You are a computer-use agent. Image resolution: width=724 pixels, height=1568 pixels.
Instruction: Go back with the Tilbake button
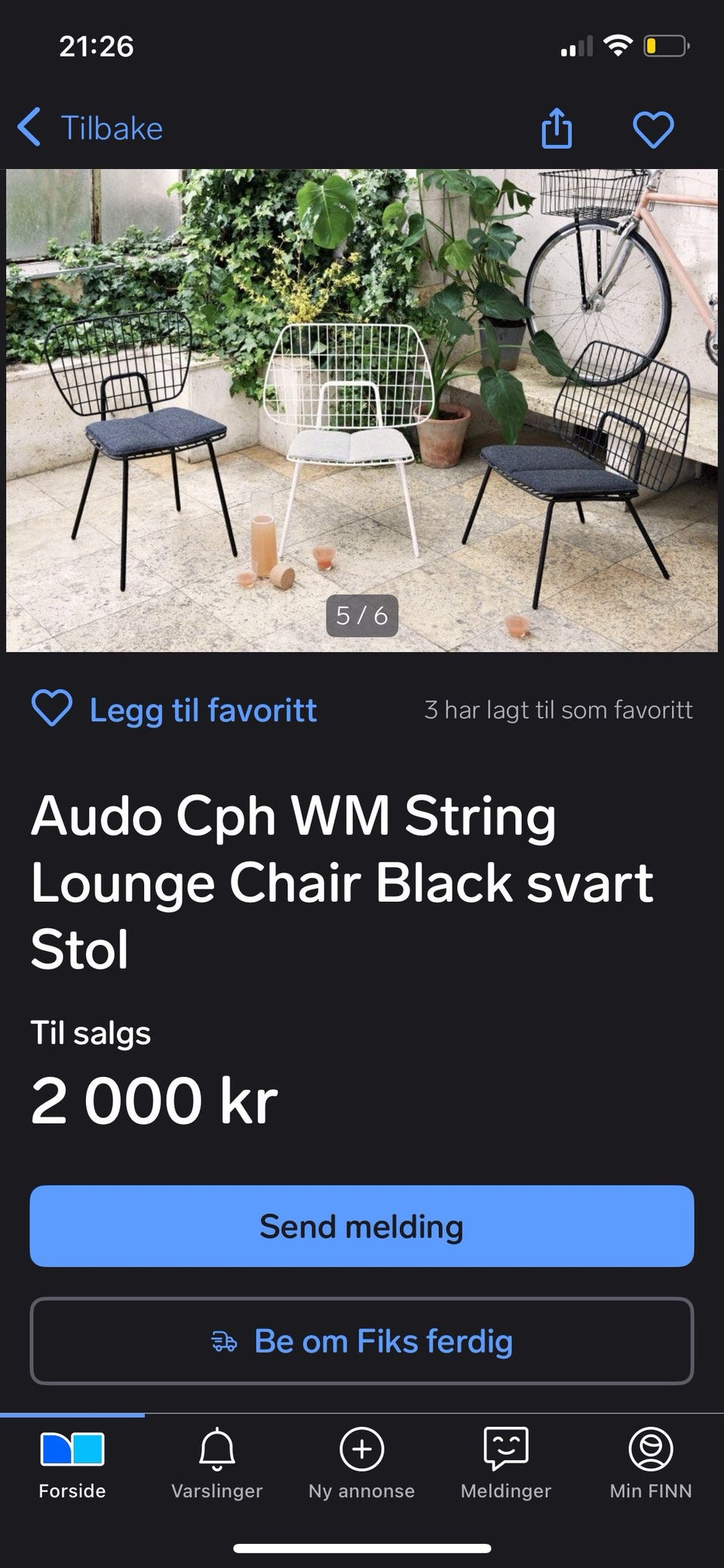tap(90, 128)
